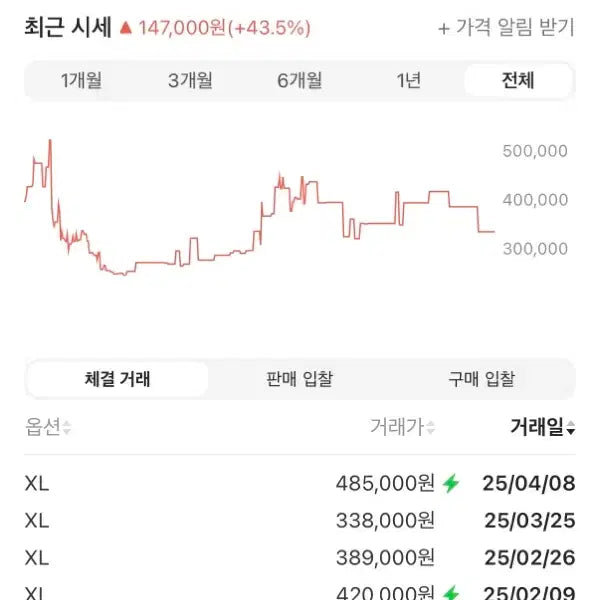Sort trades by 거래가
Image resolution: width=600 pixels, height=600 pixels.
pos(403,428)
